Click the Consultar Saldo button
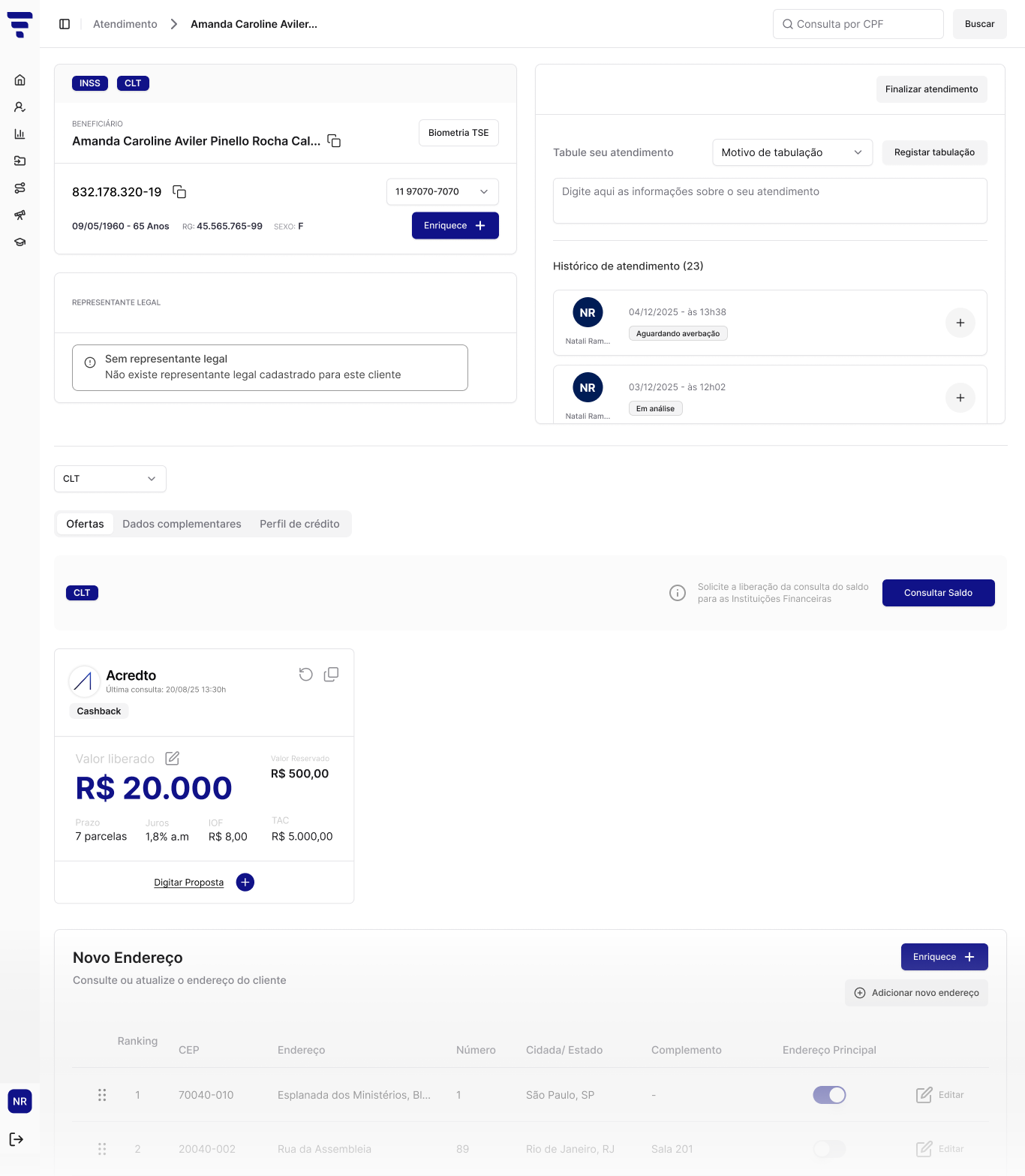 click(x=938, y=592)
